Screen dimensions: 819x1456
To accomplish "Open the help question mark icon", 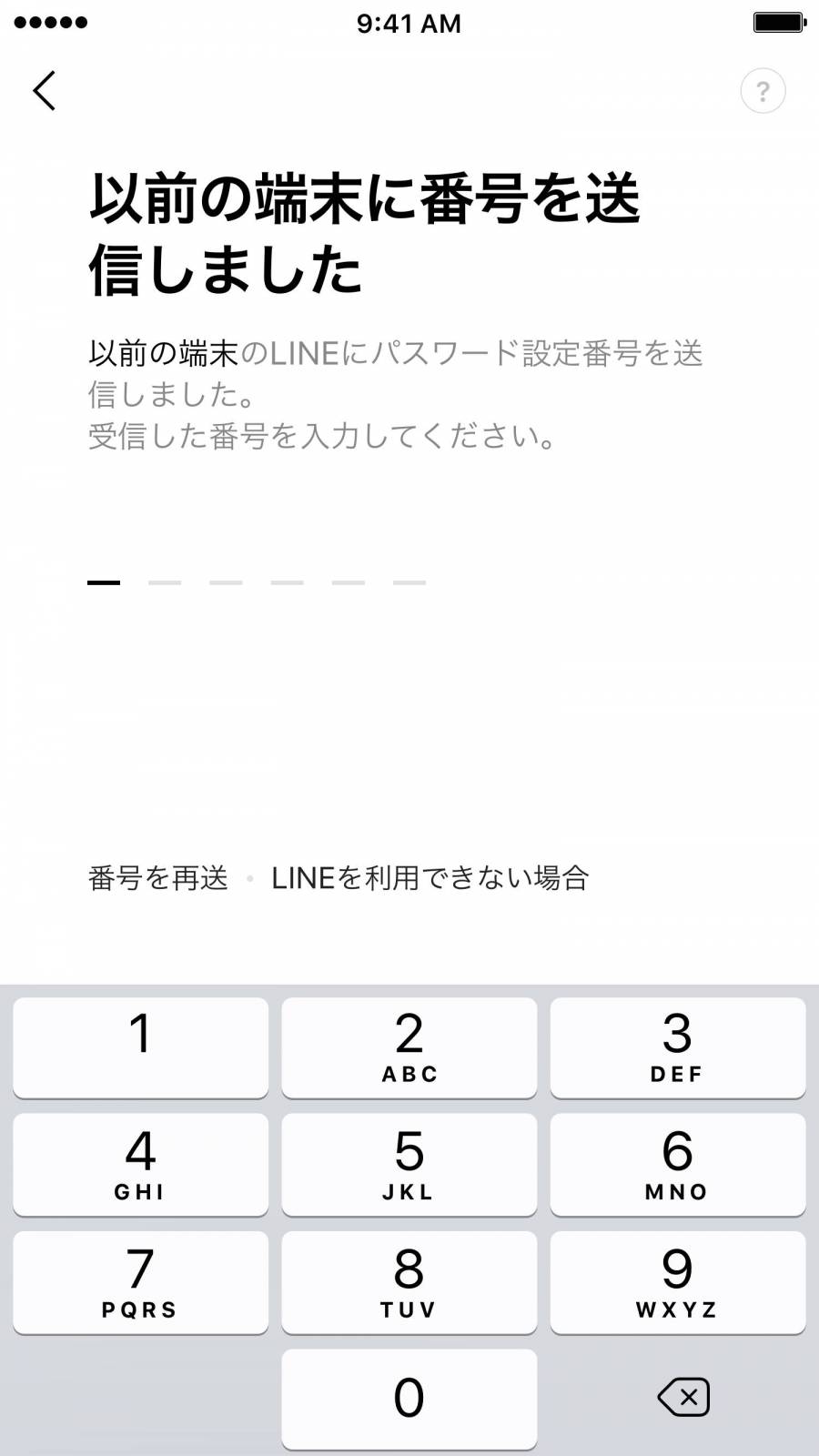I will click(x=763, y=91).
